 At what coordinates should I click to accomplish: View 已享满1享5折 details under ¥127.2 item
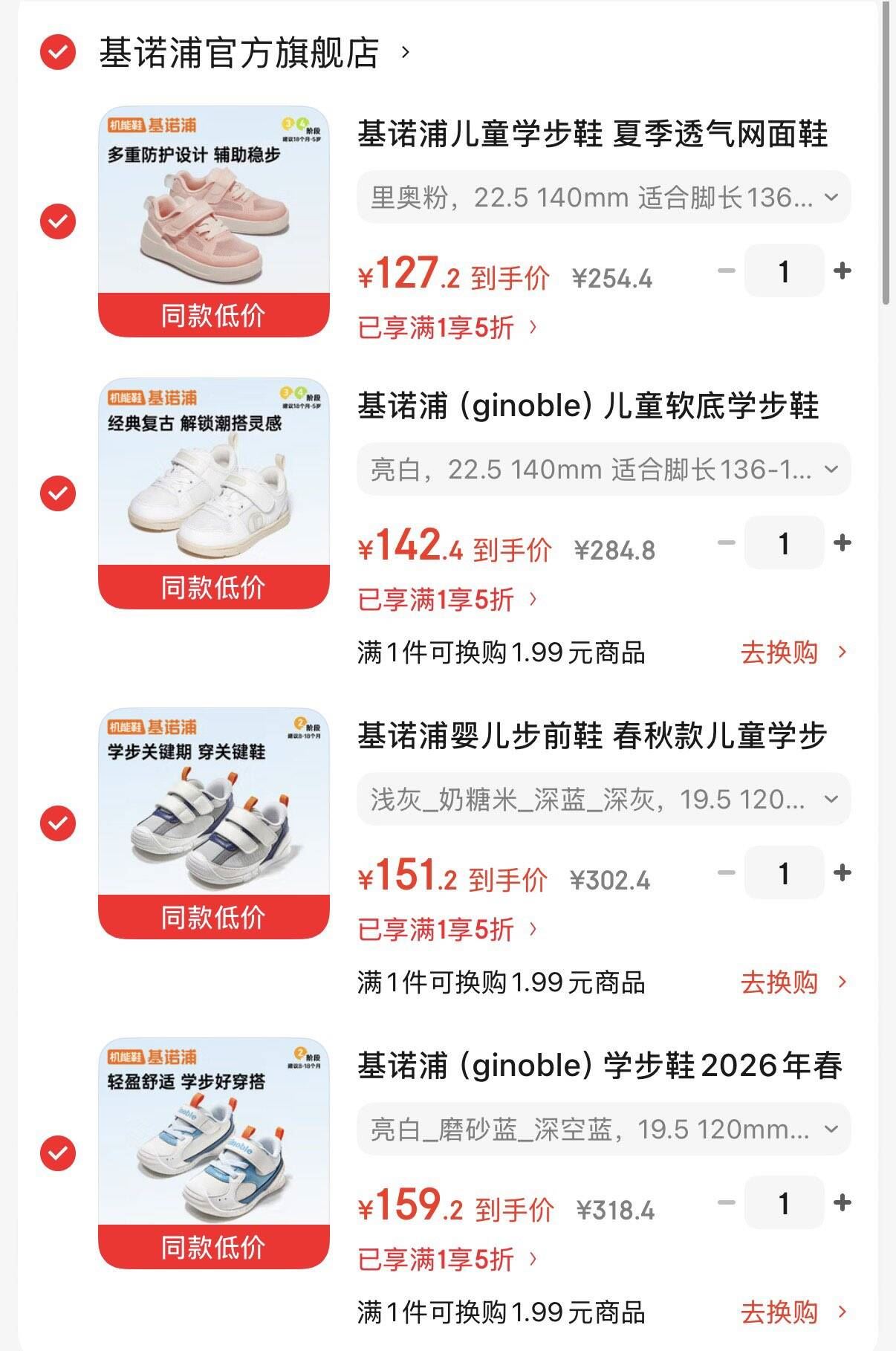pyautogui.click(x=447, y=328)
